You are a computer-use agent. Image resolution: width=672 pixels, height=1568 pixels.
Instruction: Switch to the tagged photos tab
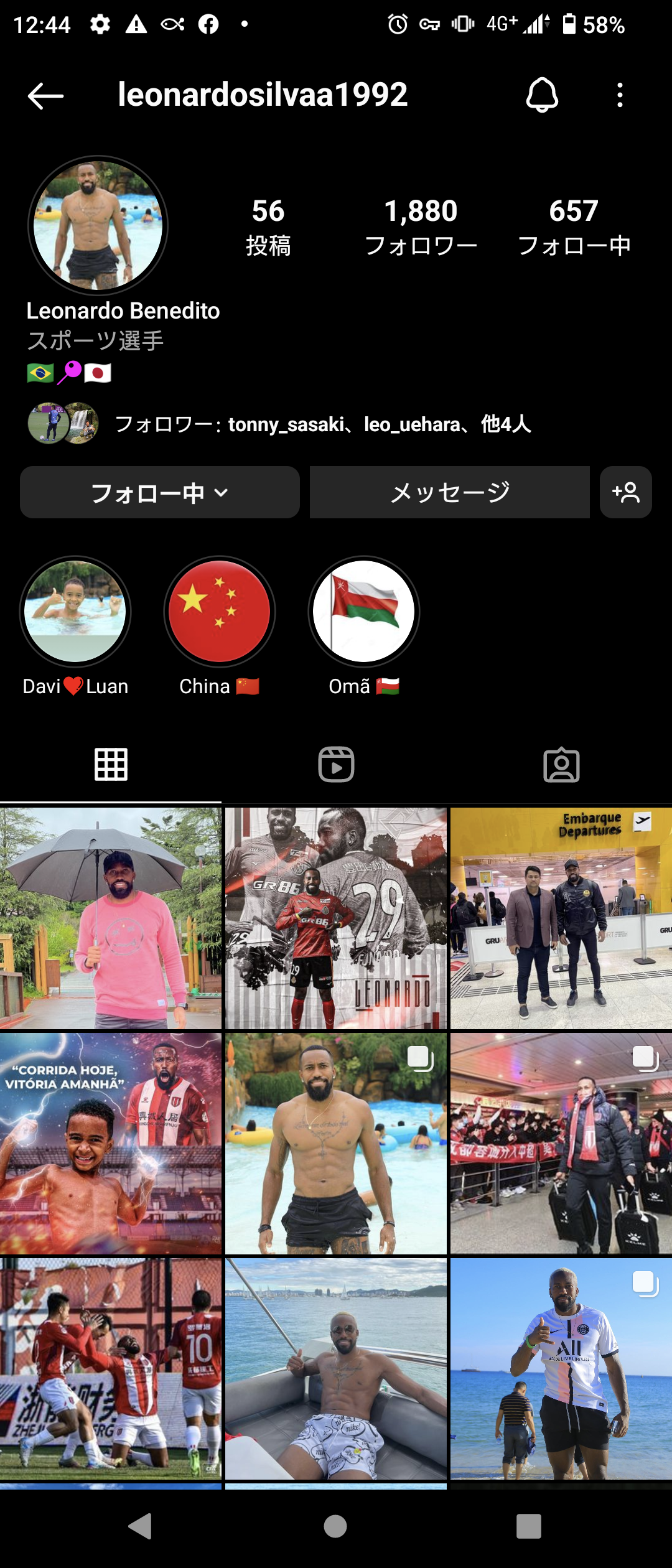click(x=561, y=765)
